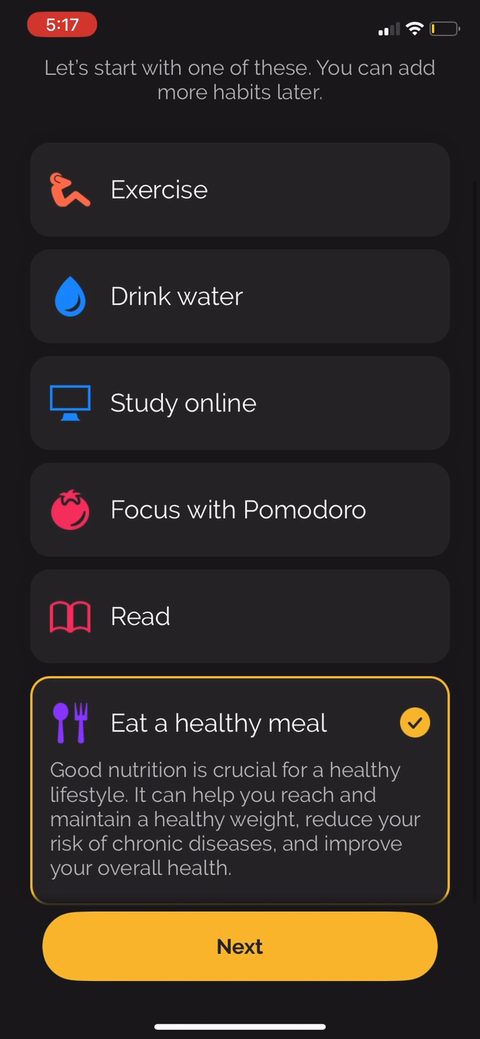
Task: Continue with the Next button
Action: tap(240, 946)
